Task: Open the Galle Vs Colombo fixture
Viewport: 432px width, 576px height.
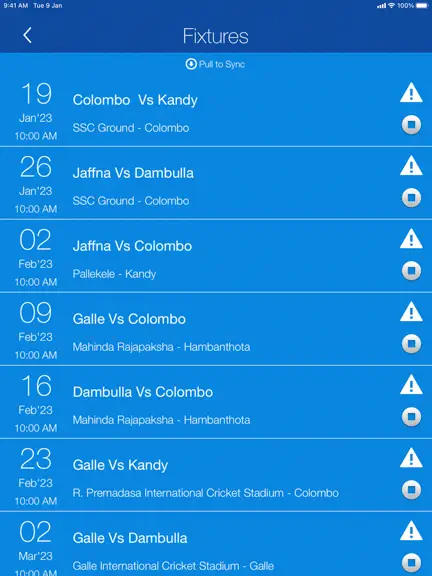Action: tap(216, 329)
